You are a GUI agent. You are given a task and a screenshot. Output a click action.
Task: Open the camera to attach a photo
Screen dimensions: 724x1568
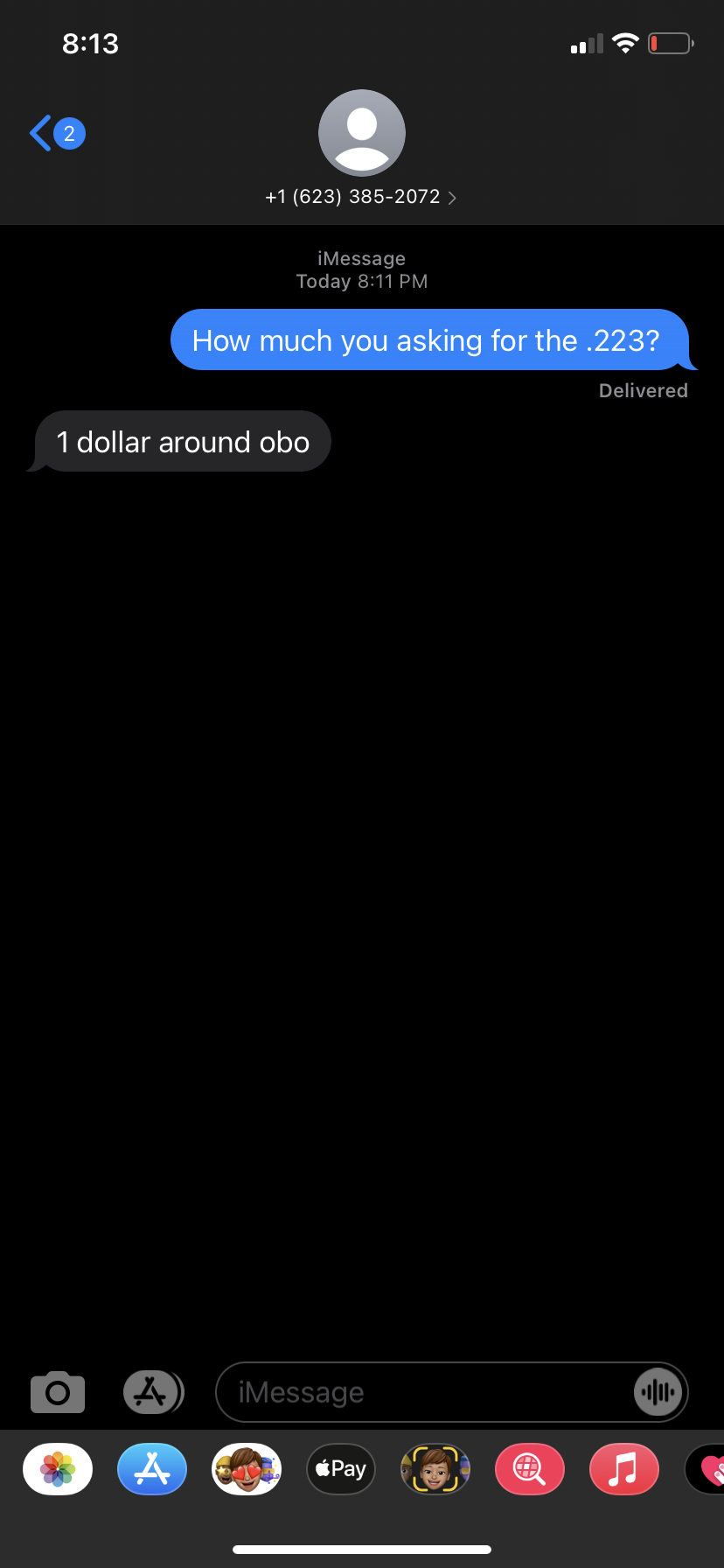pyautogui.click(x=58, y=1392)
